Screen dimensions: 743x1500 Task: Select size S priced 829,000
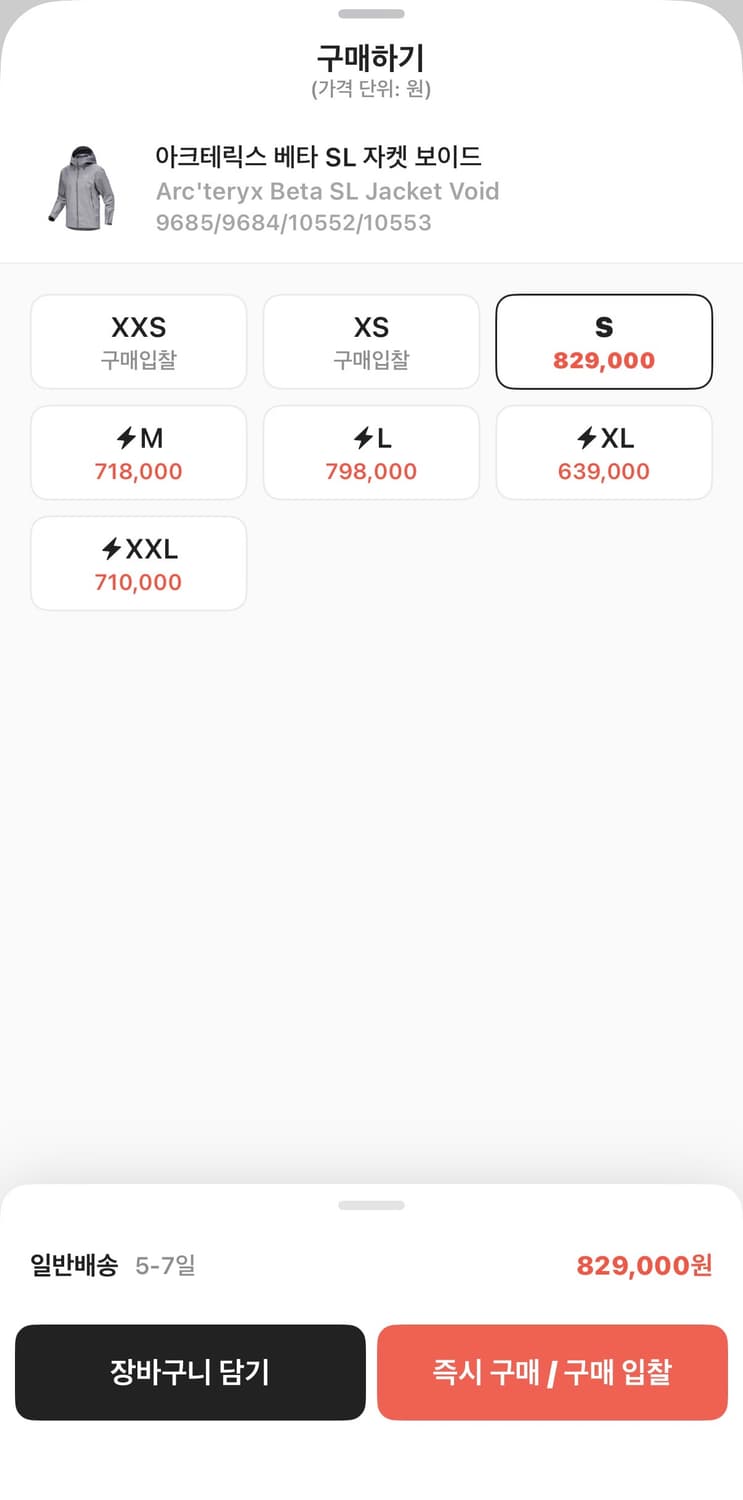click(604, 341)
